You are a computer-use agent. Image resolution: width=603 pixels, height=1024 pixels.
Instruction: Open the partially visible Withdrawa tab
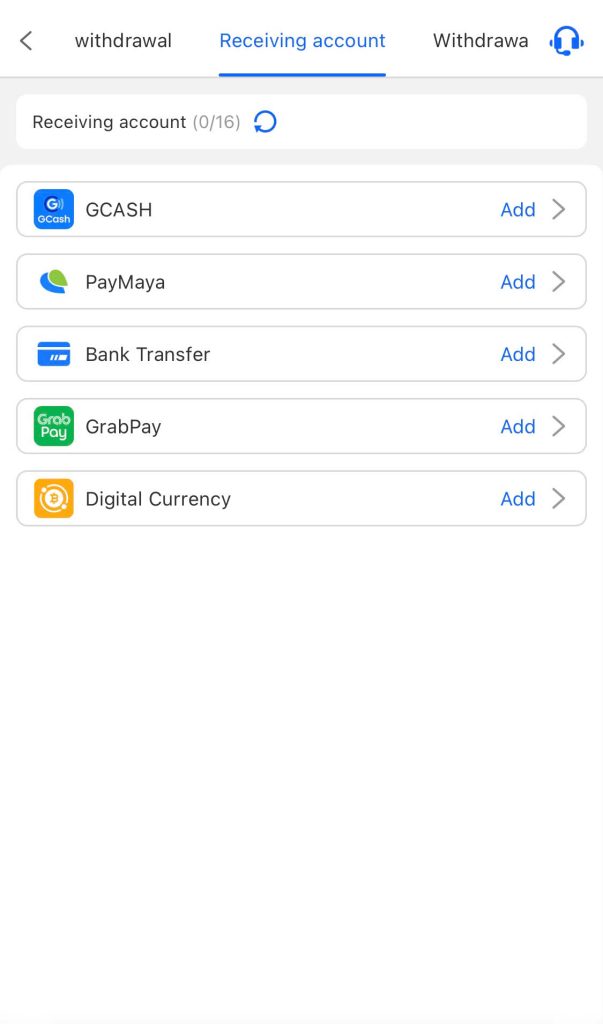click(x=480, y=41)
